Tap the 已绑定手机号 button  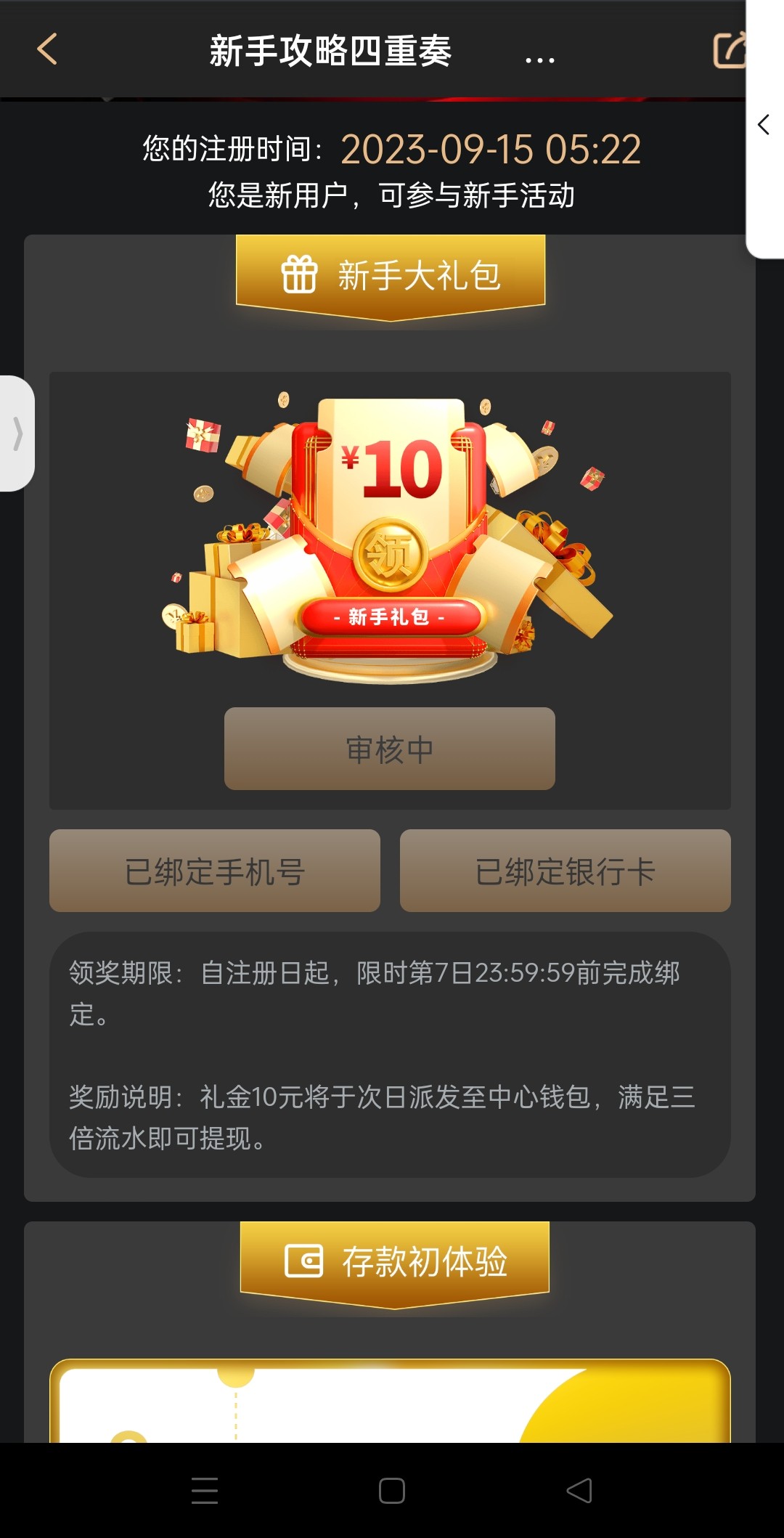pyautogui.click(x=215, y=871)
